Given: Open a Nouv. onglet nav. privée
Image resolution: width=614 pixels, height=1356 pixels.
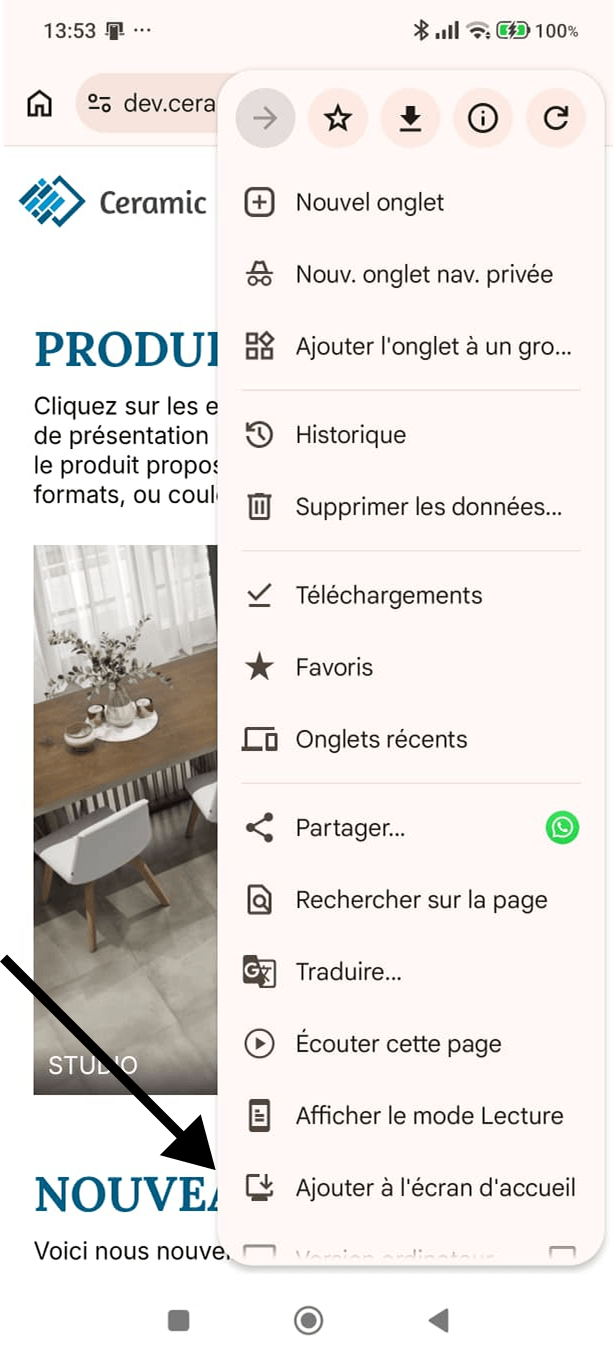Looking at the screenshot, I should [x=423, y=275].
